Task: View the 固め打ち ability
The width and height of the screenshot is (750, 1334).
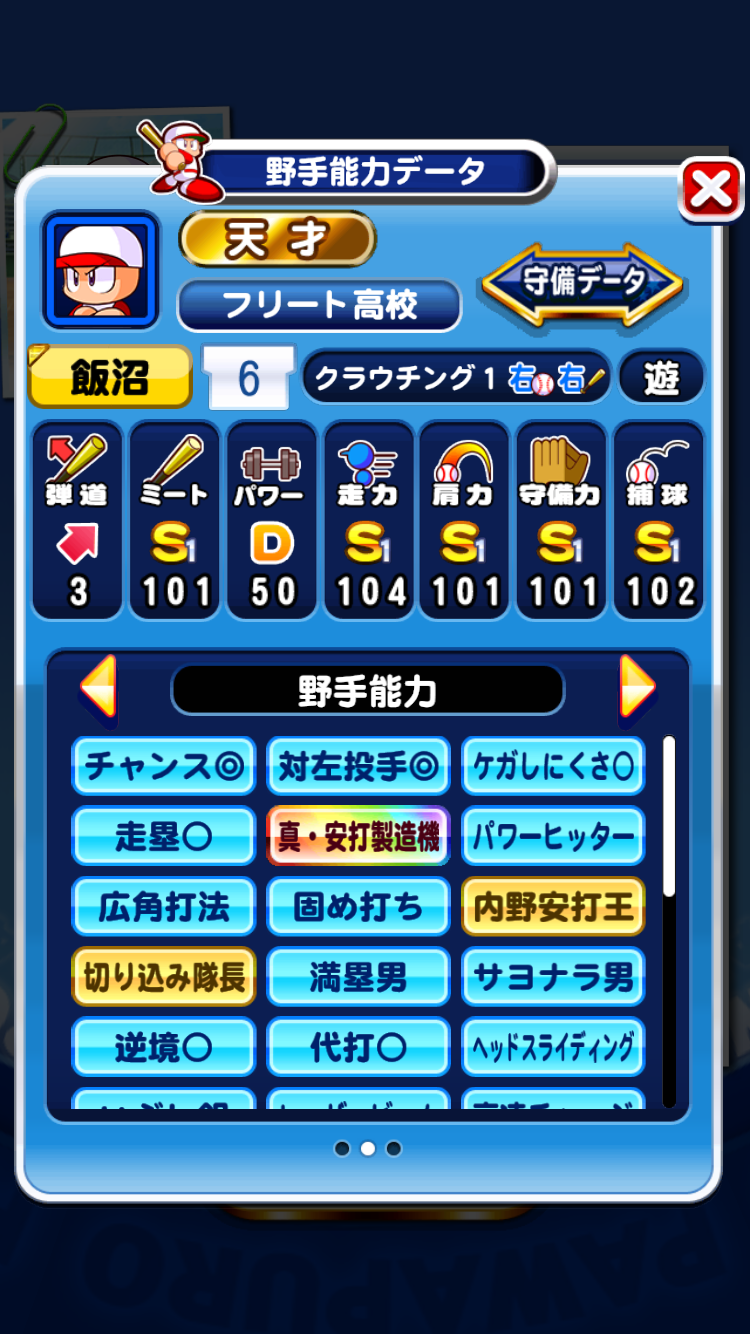Action: (358, 907)
